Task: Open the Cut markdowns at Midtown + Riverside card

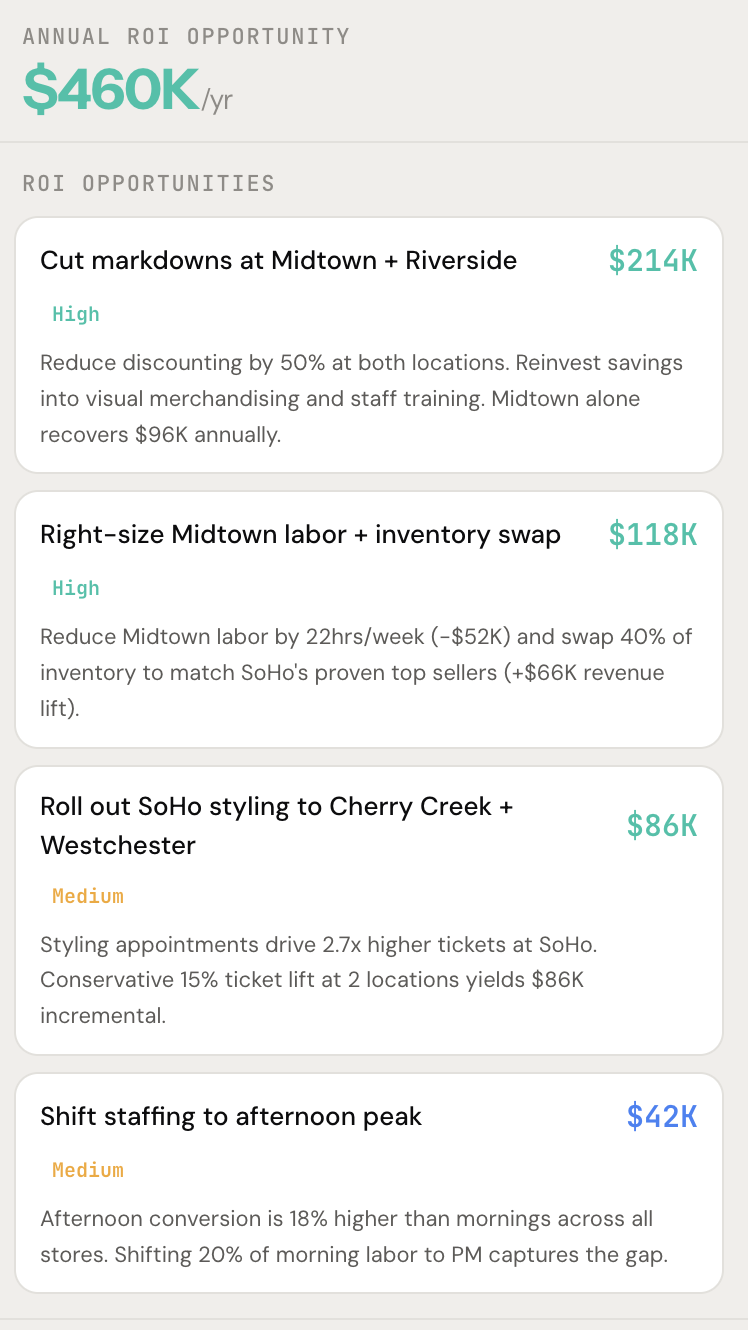Action: click(368, 345)
